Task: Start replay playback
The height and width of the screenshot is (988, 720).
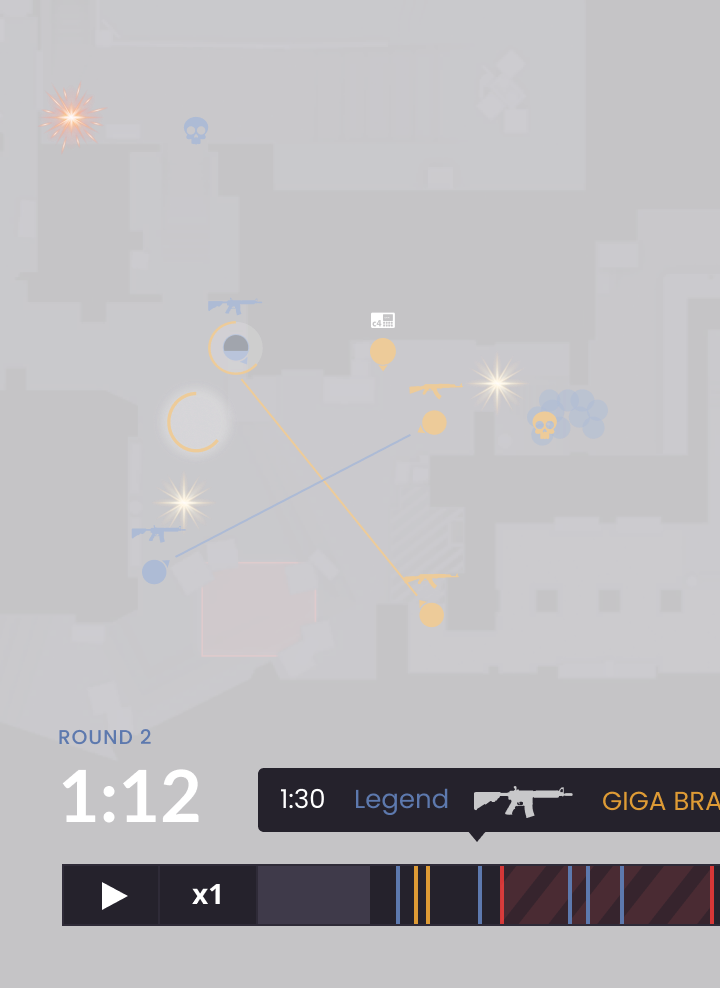Action: 113,895
